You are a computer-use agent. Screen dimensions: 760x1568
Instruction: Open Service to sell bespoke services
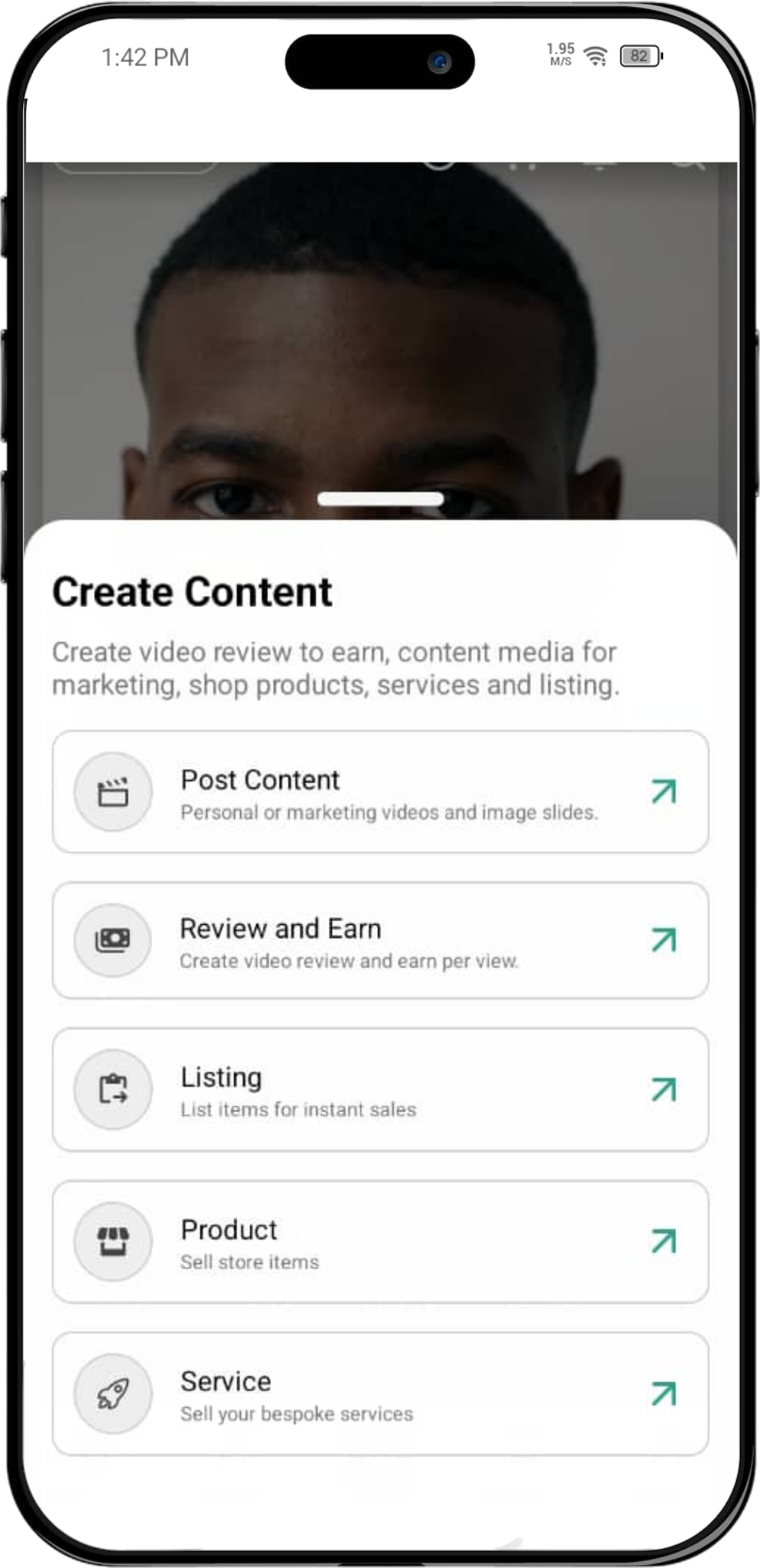pos(380,1393)
